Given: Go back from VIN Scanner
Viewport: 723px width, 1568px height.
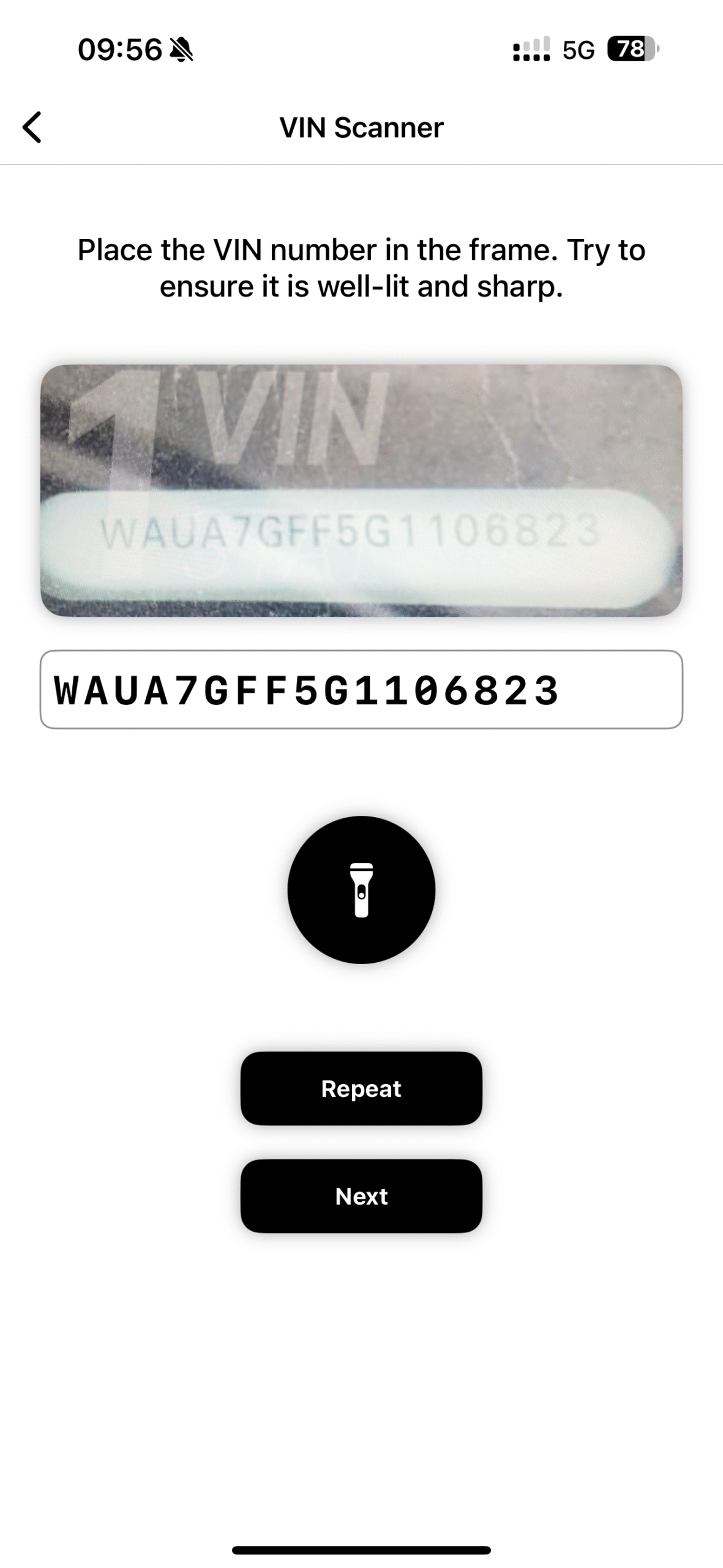Looking at the screenshot, I should click(32, 127).
